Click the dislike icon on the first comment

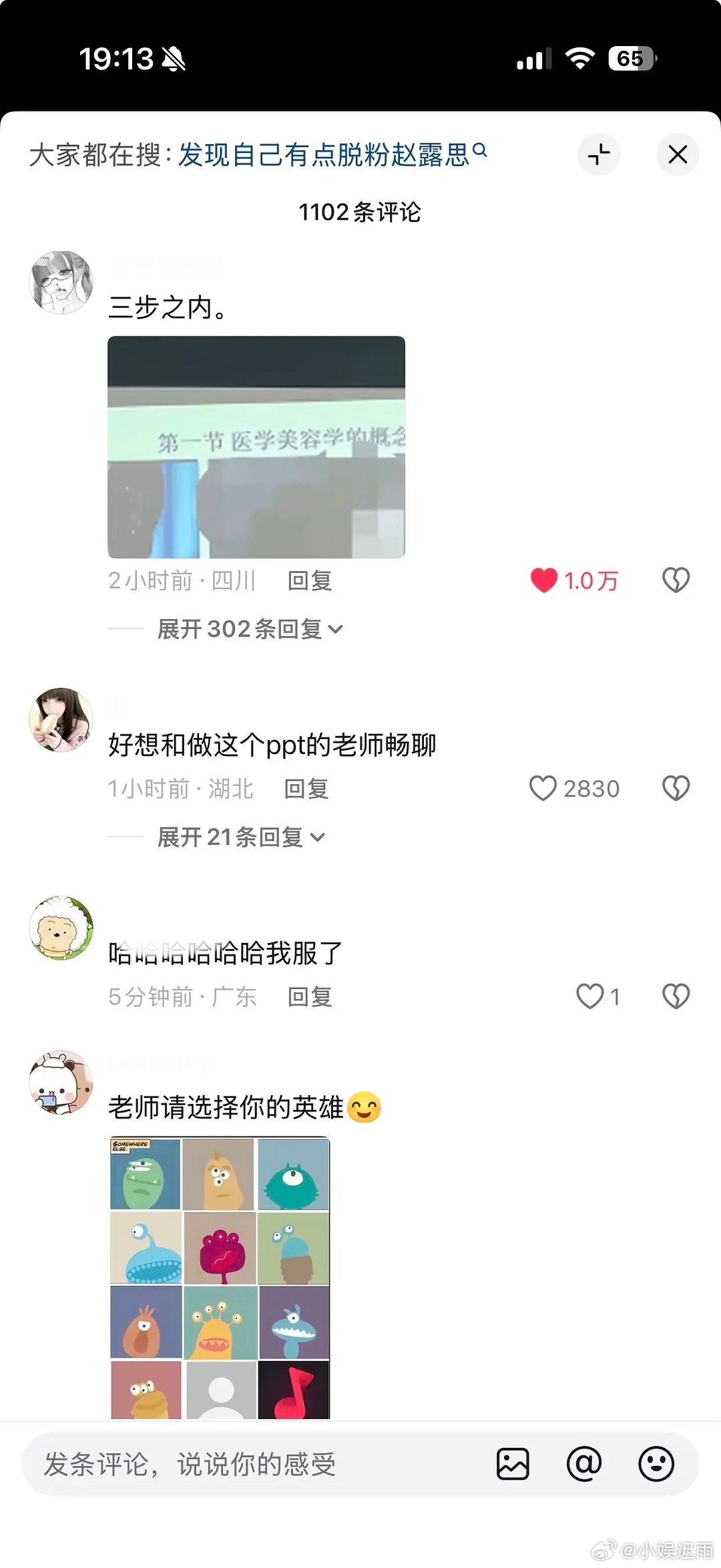click(676, 580)
